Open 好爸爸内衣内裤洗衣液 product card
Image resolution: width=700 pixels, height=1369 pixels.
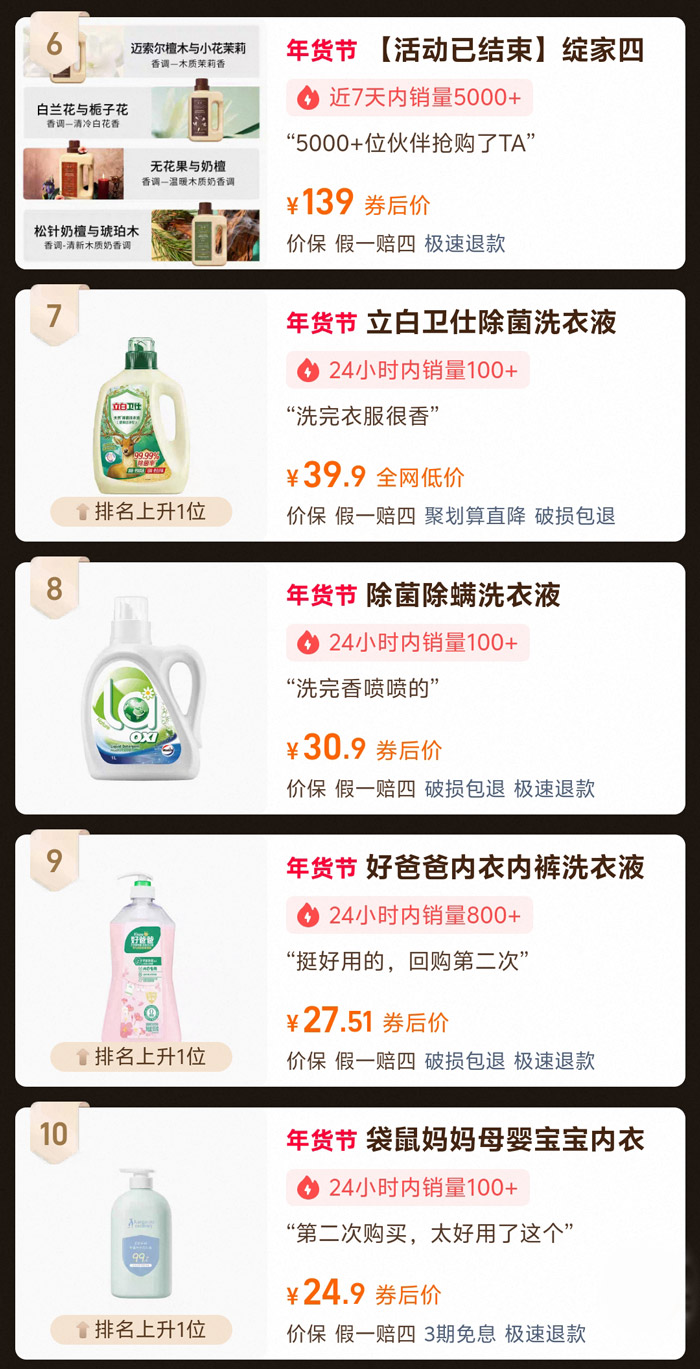[465, 867]
